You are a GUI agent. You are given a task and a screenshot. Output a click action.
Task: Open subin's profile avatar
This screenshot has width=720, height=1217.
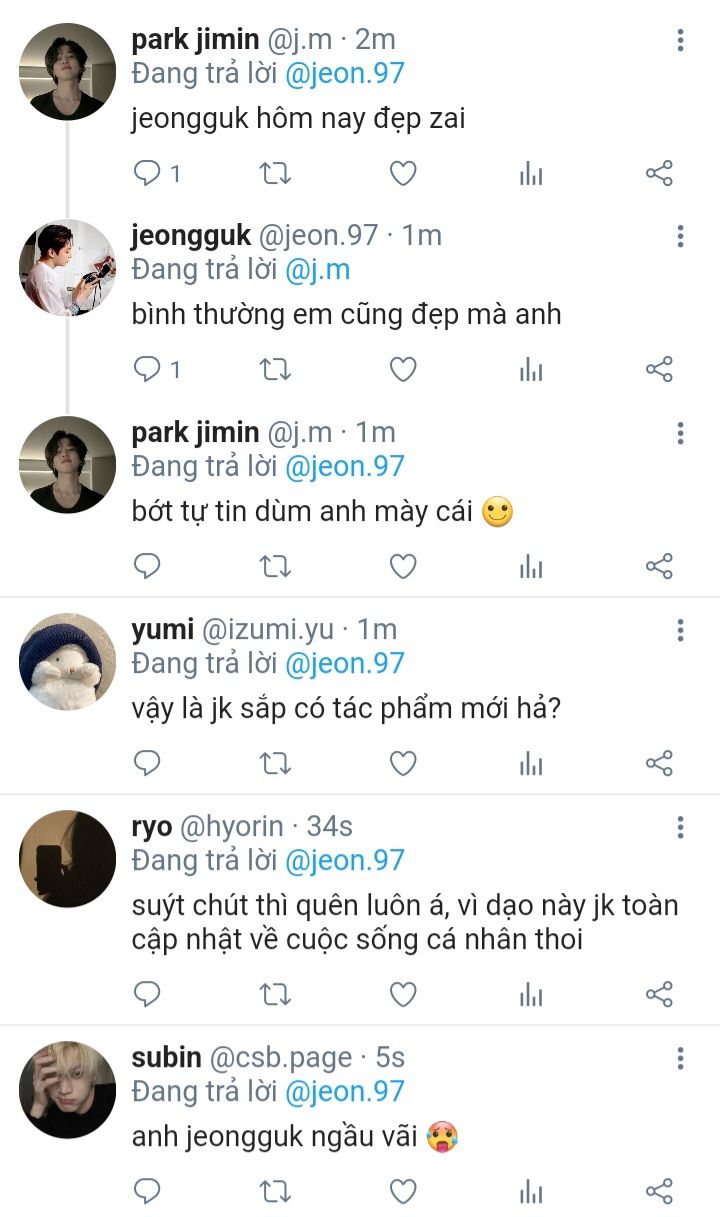[68, 1089]
